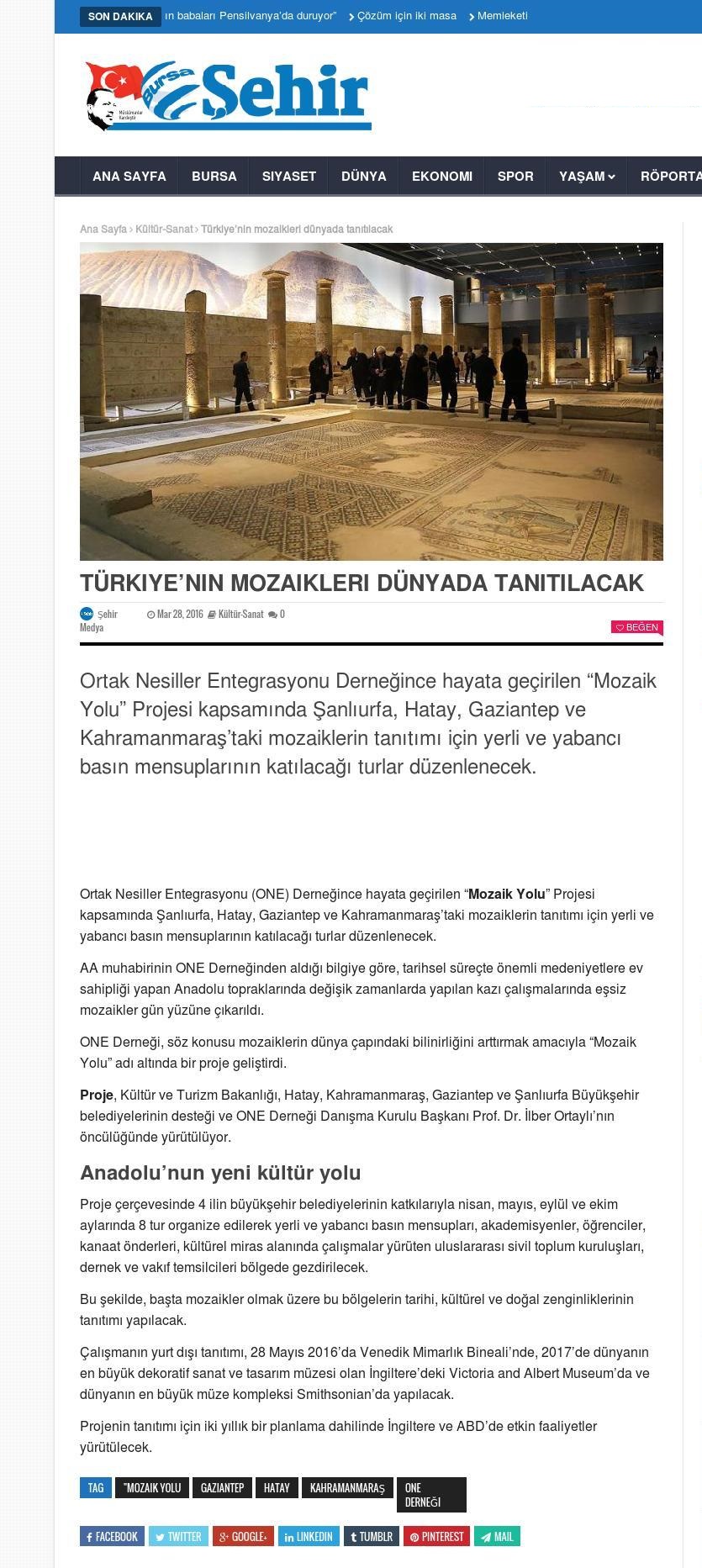702x1568 pixels.
Task: Go to the Spor section
Action: point(515,177)
